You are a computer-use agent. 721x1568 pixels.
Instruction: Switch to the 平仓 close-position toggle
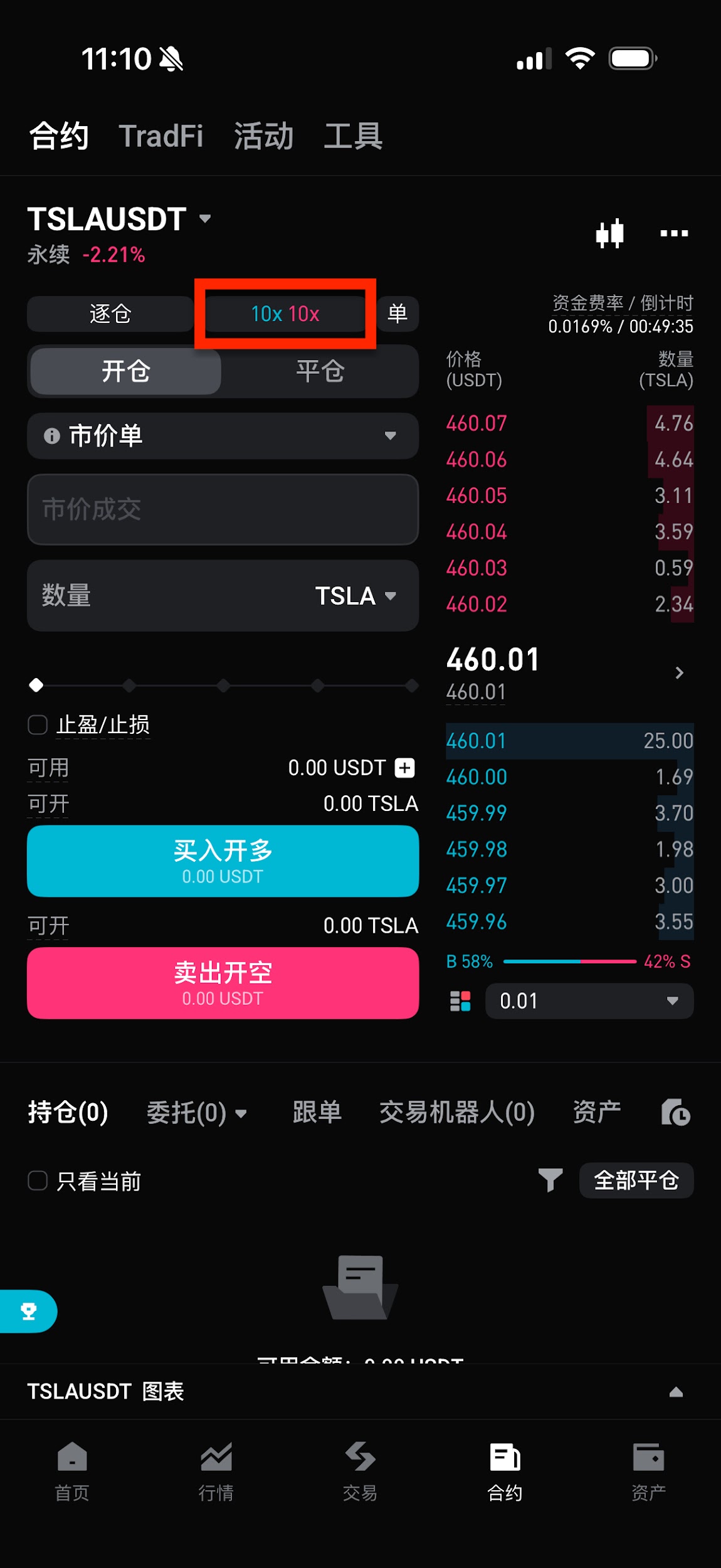(319, 371)
